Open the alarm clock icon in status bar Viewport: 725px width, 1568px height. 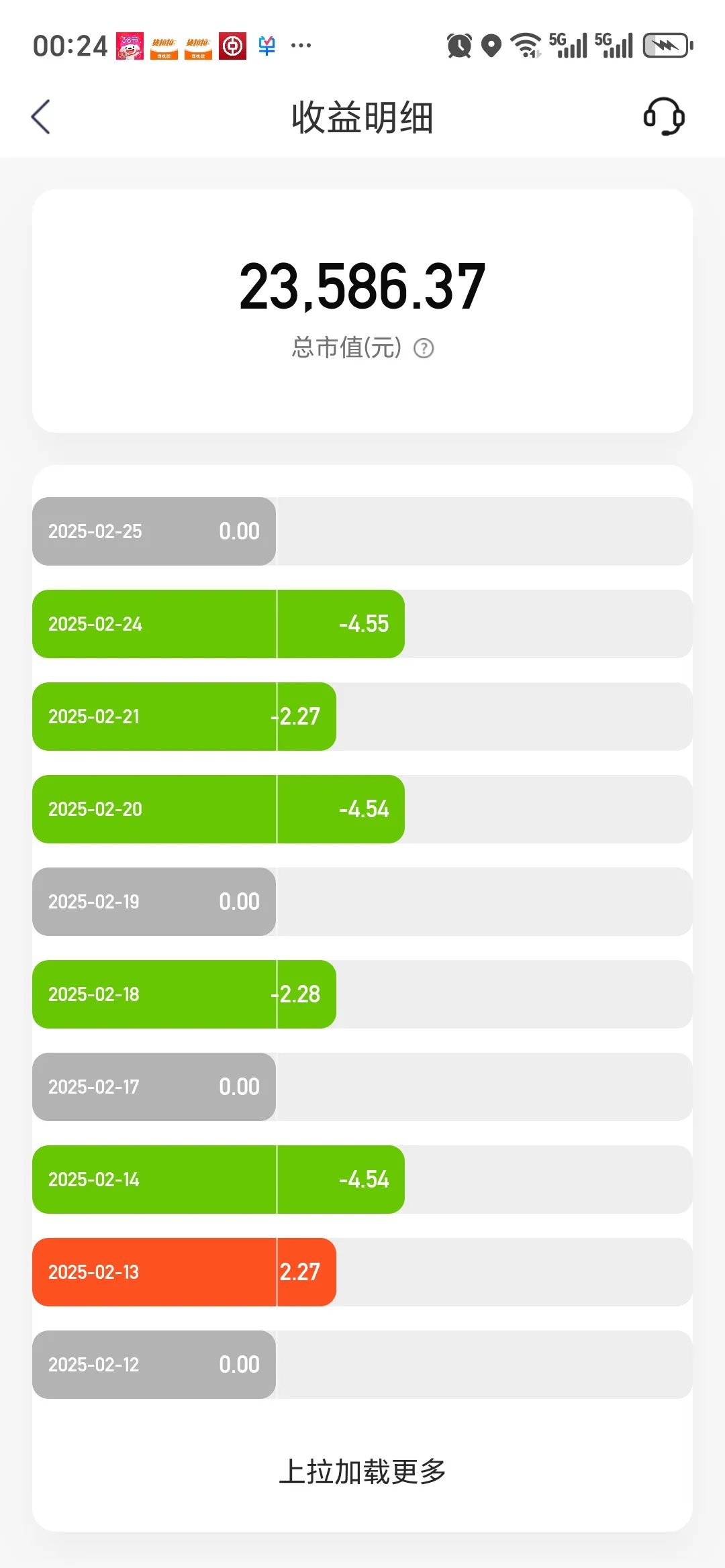click(458, 45)
